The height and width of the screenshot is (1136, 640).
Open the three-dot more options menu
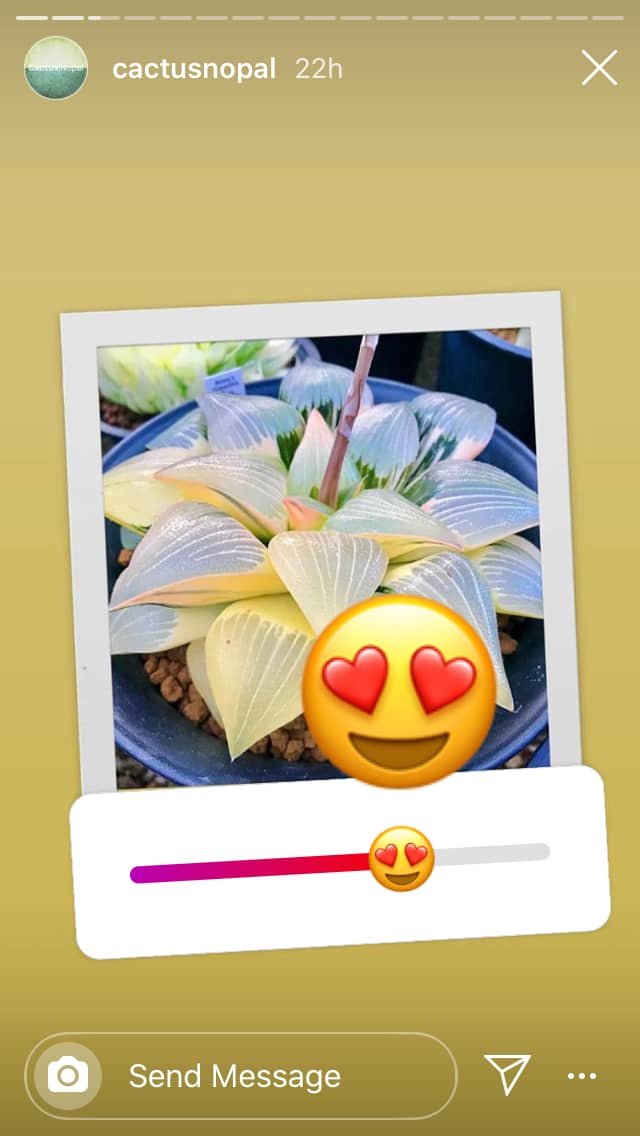pyautogui.click(x=582, y=1076)
